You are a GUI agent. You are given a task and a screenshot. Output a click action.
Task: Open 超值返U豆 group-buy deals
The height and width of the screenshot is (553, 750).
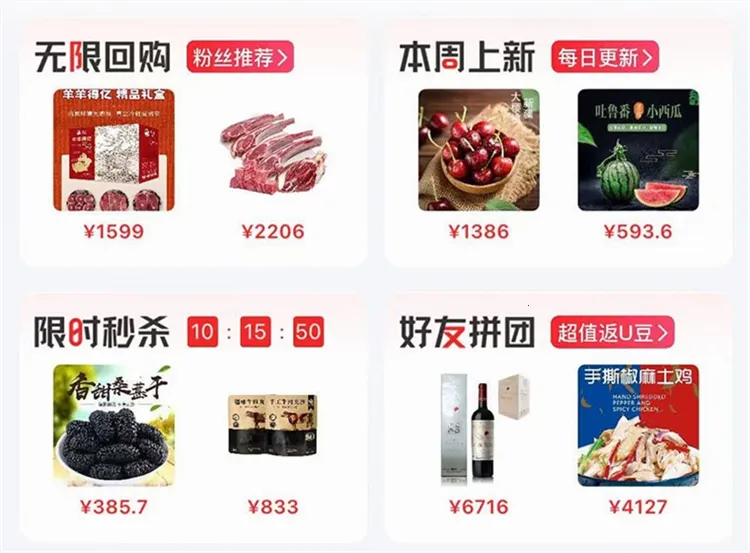(x=615, y=333)
